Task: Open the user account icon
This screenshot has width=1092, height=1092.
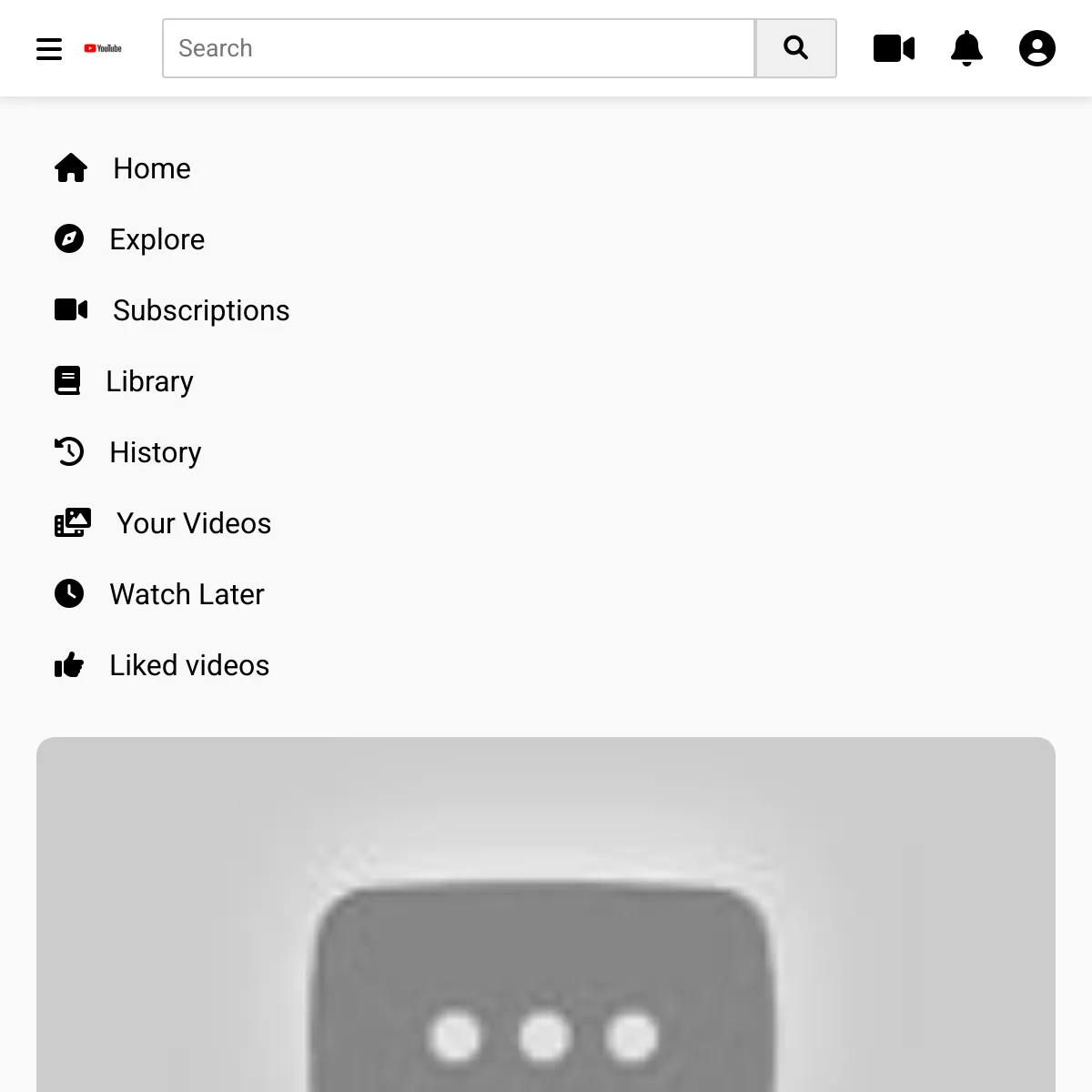Action: click(x=1037, y=48)
